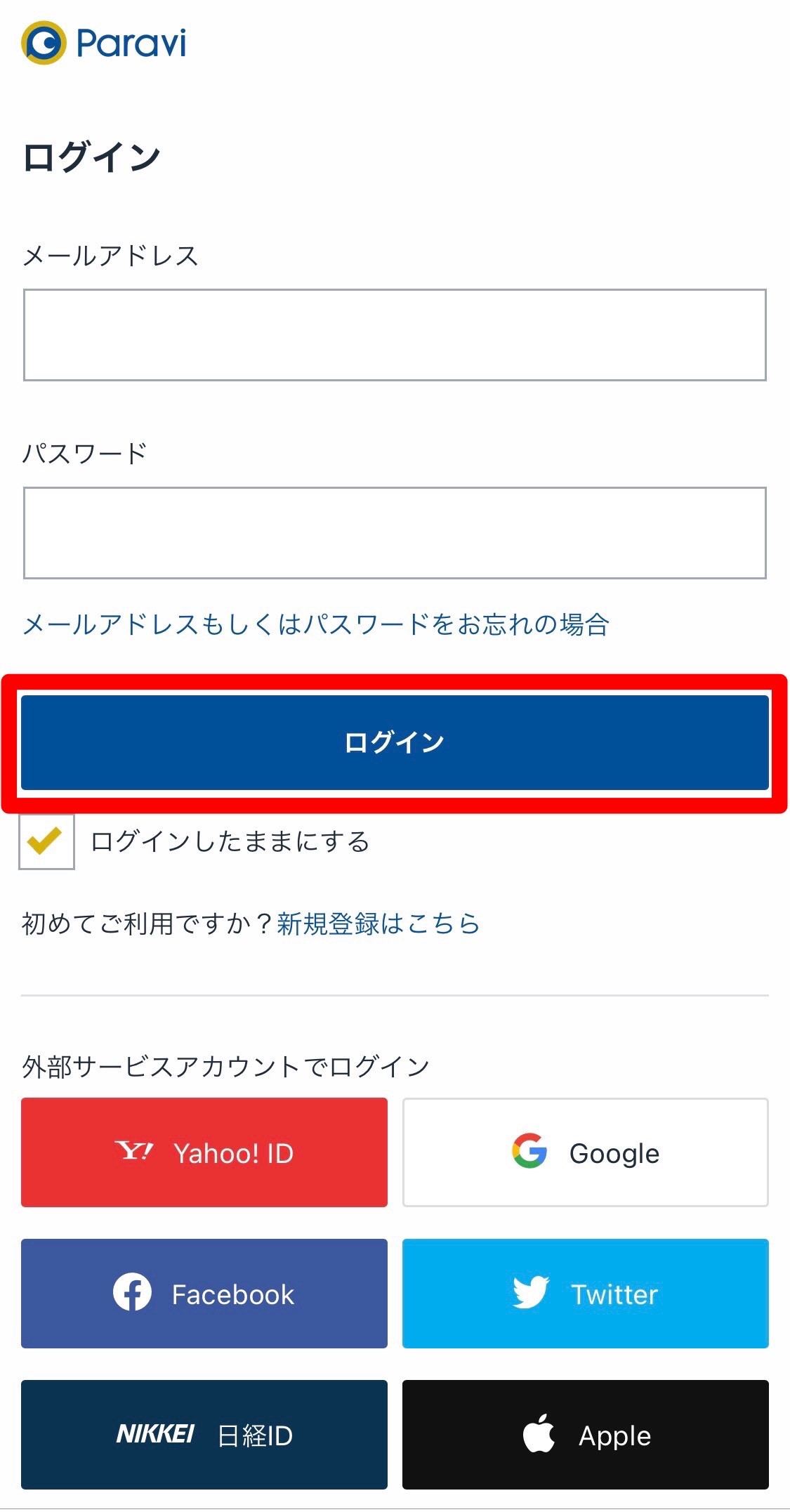The image size is (790, 1512).
Task: Tap the メールアドレス input field
Action: click(x=395, y=335)
